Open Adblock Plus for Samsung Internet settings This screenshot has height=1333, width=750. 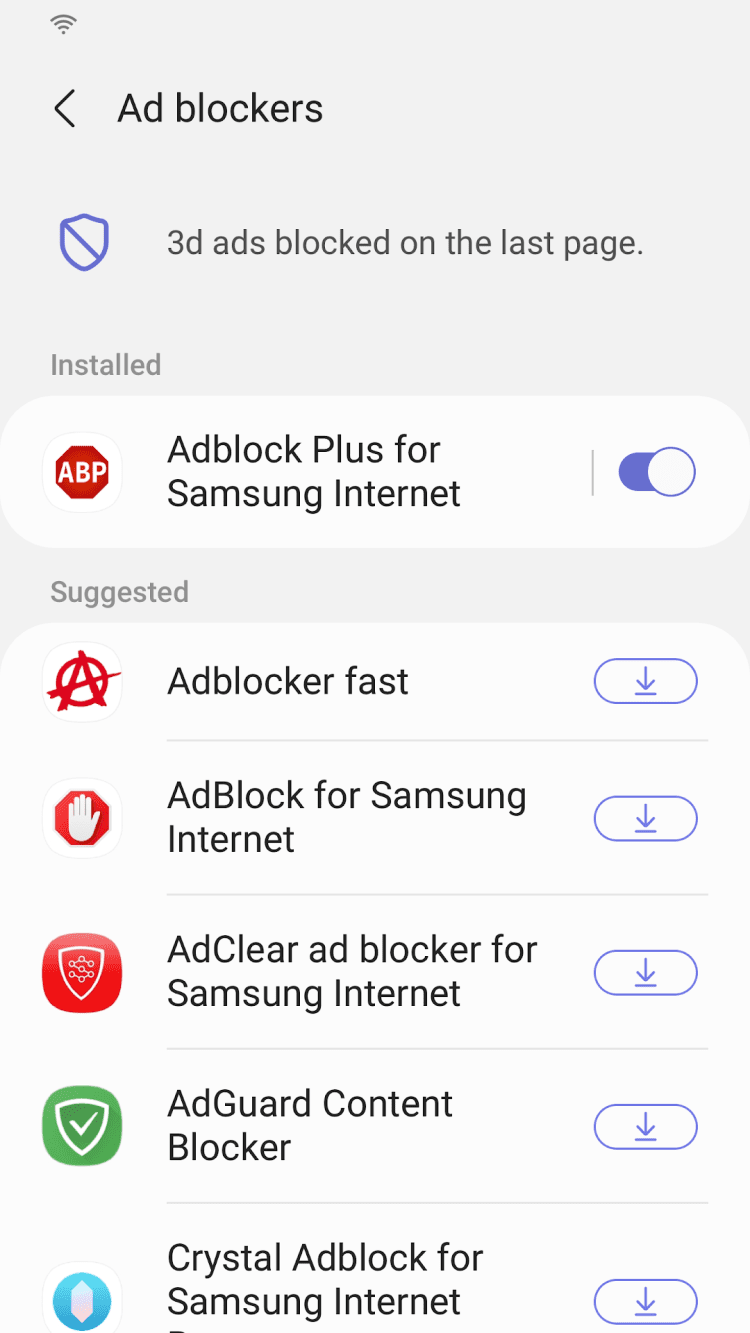pyautogui.click(x=314, y=472)
